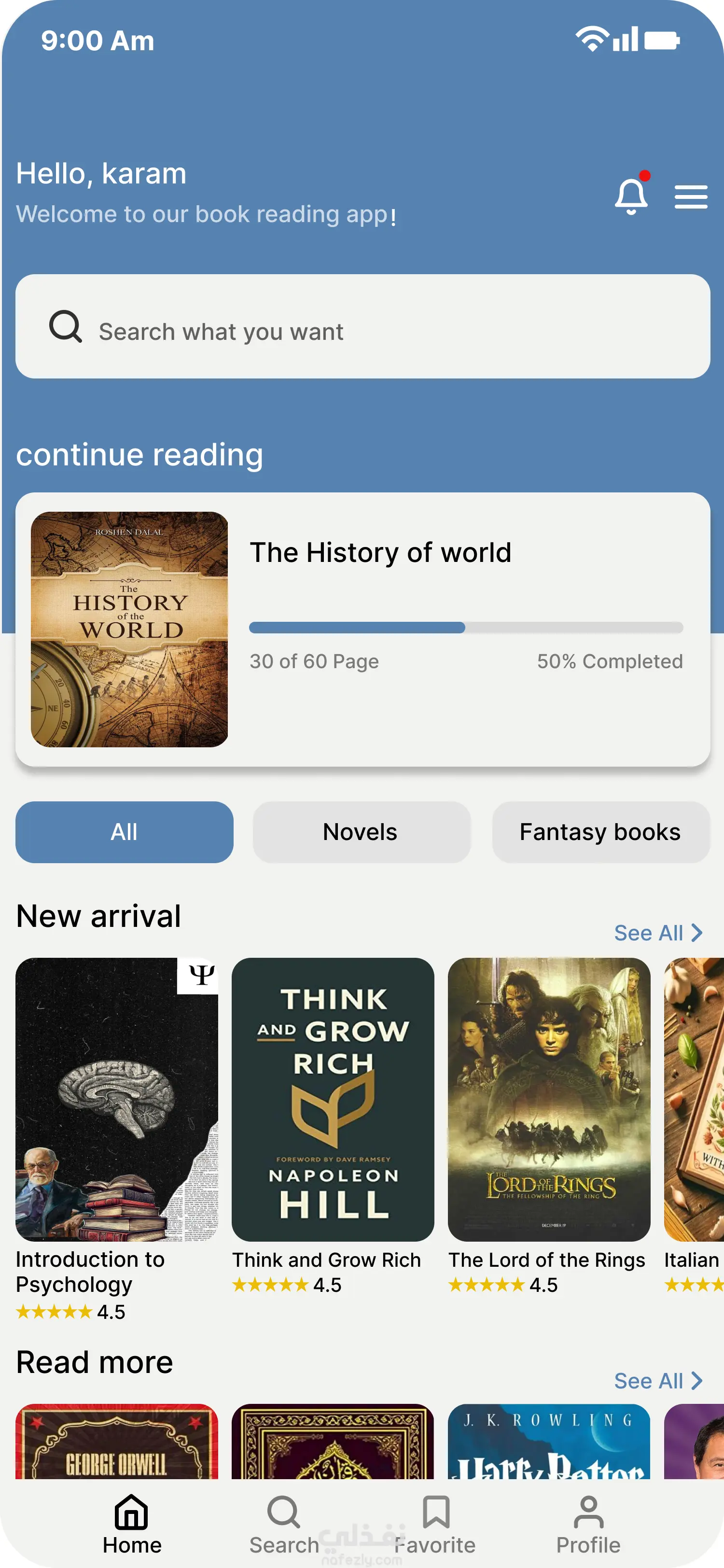Open the hamburger menu
724x1568 pixels.
691,197
